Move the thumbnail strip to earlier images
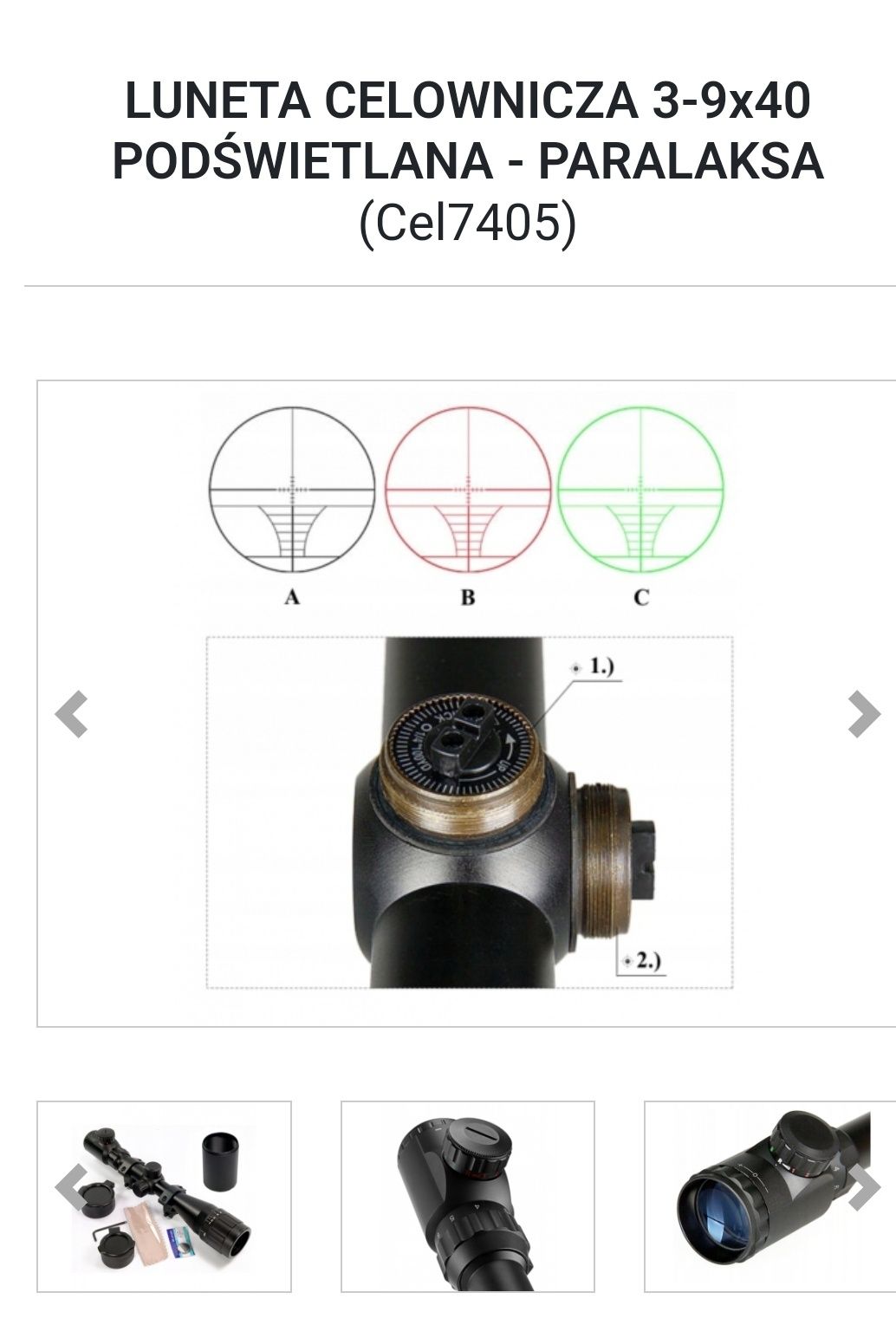 (71, 1187)
